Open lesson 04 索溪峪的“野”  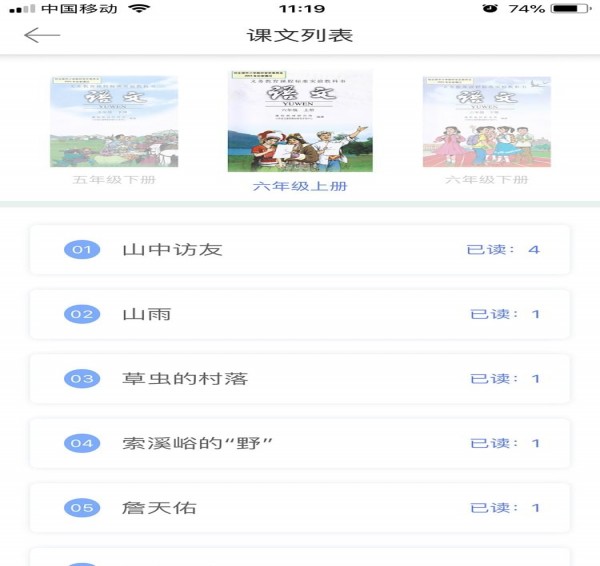click(300, 443)
